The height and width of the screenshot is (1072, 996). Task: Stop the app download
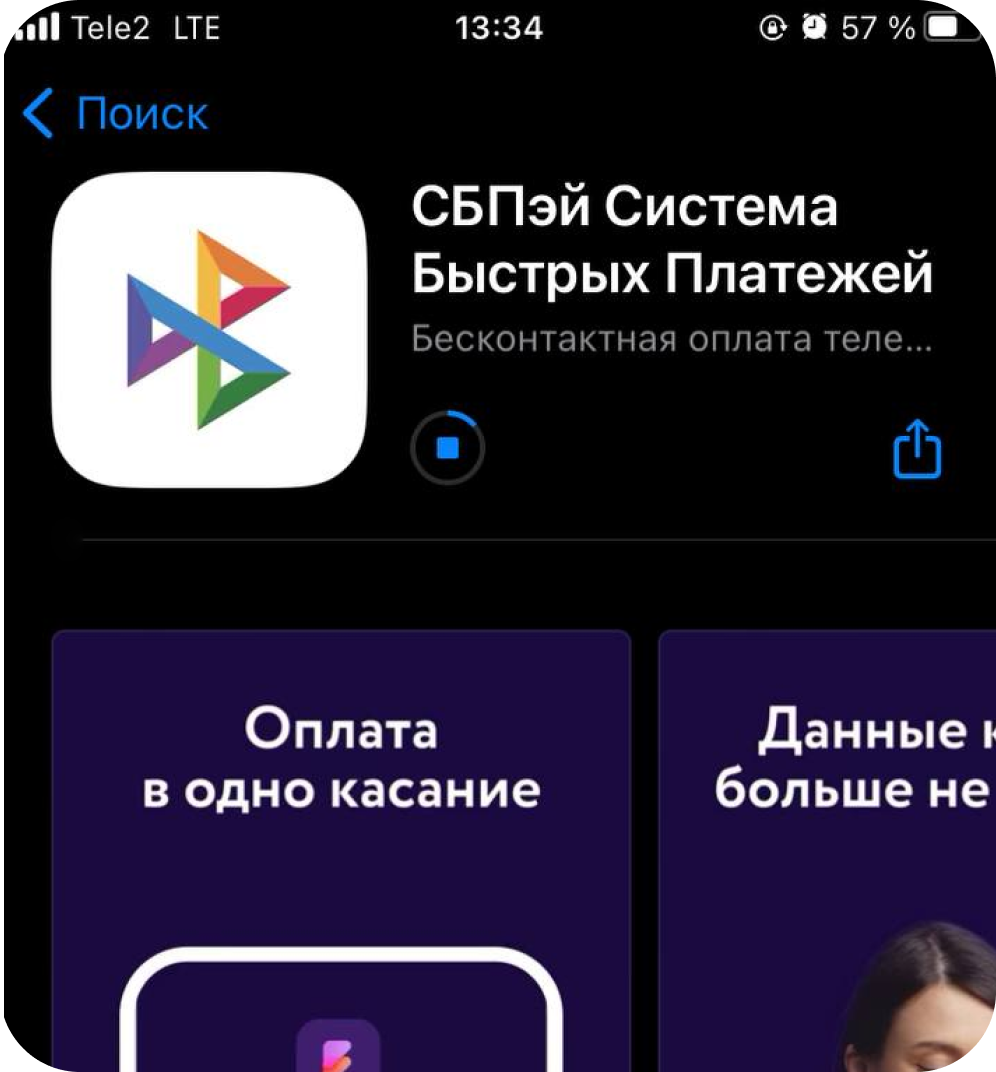click(447, 447)
